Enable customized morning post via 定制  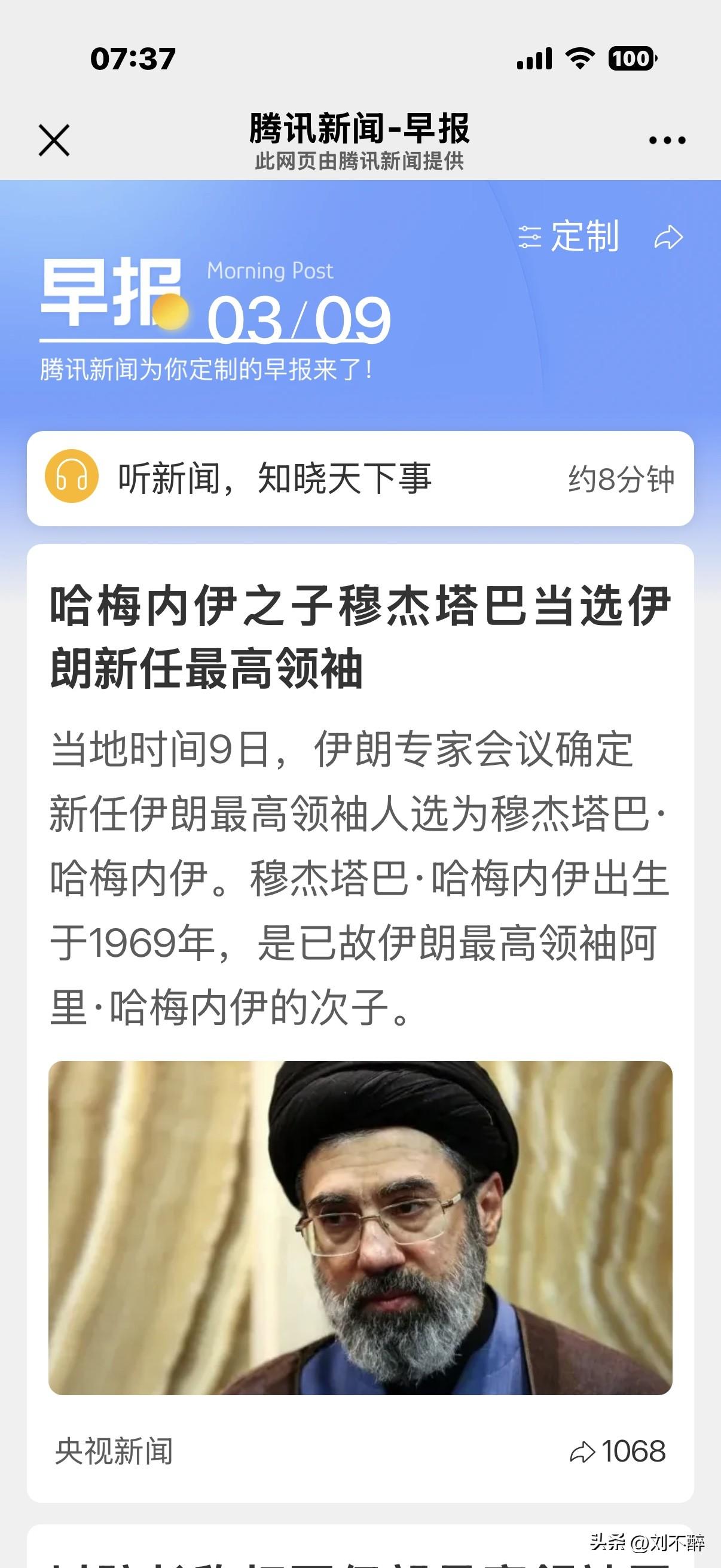[x=582, y=239]
